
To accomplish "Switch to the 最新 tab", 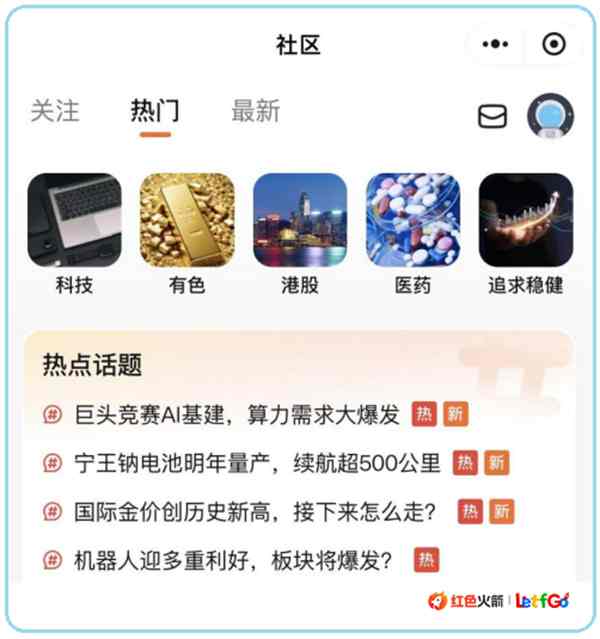I will [255, 111].
